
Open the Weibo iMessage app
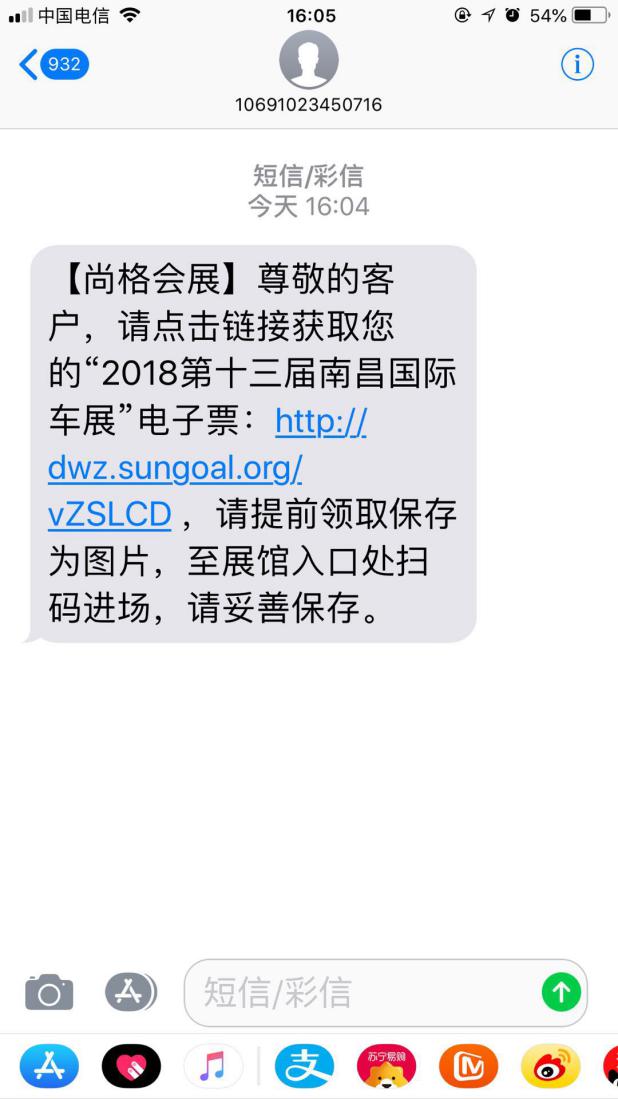tap(550, 1068)
